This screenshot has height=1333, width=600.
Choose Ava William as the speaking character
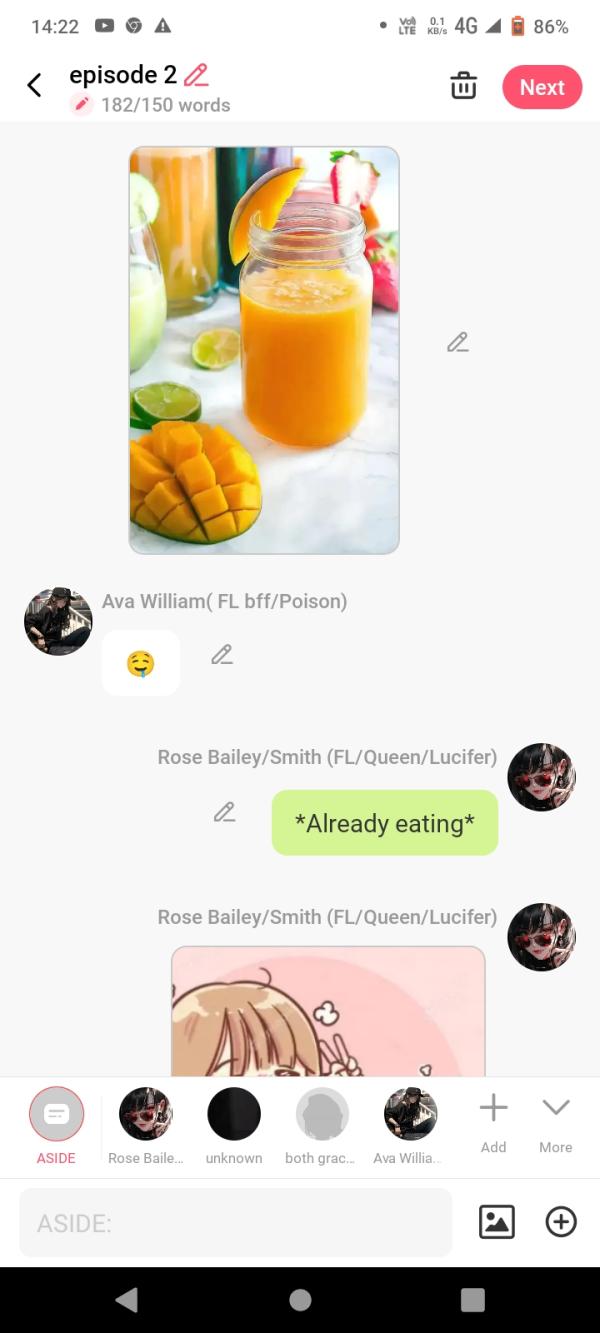(x=410, y=1114)
